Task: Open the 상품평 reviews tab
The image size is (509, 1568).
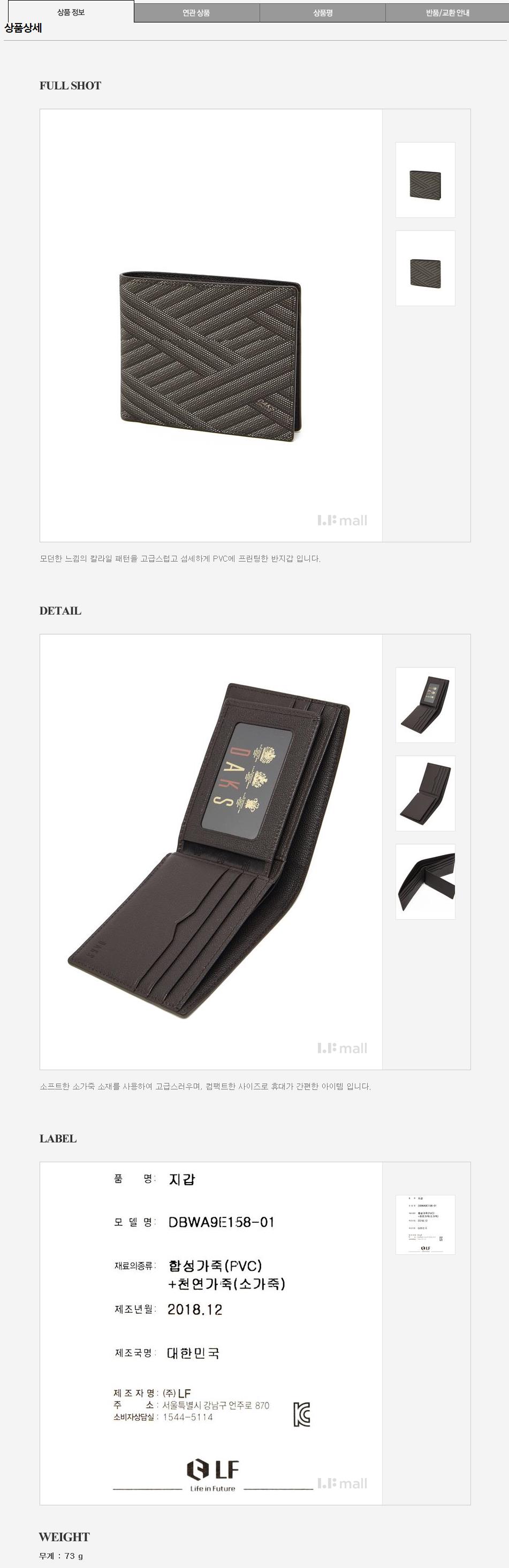Action: (x=323, y=13)
